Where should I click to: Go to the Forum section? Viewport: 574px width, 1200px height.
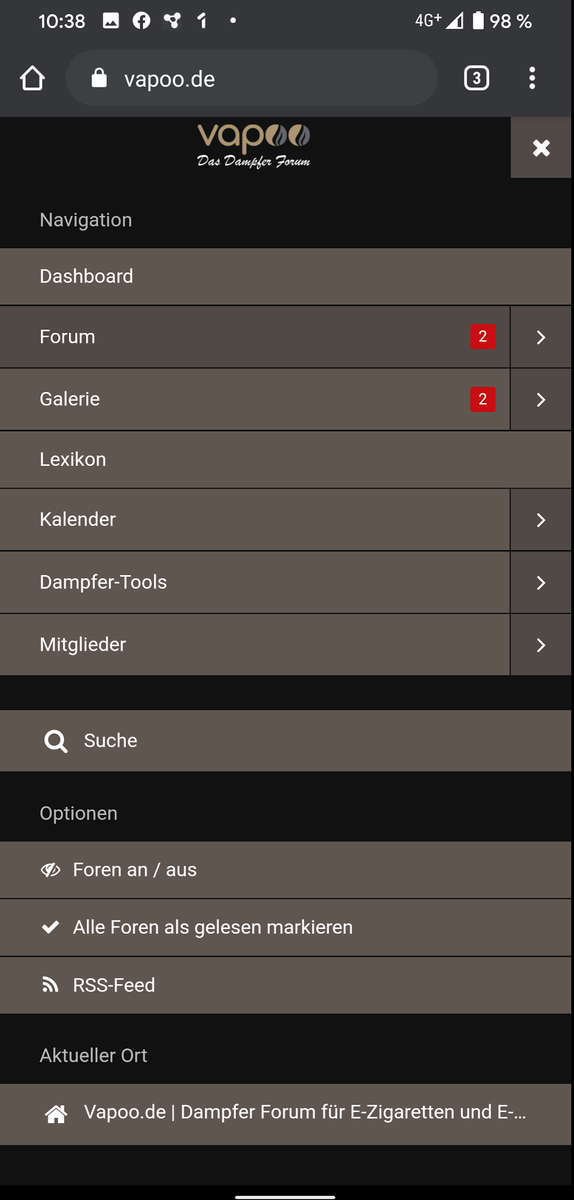coord(255,337)
